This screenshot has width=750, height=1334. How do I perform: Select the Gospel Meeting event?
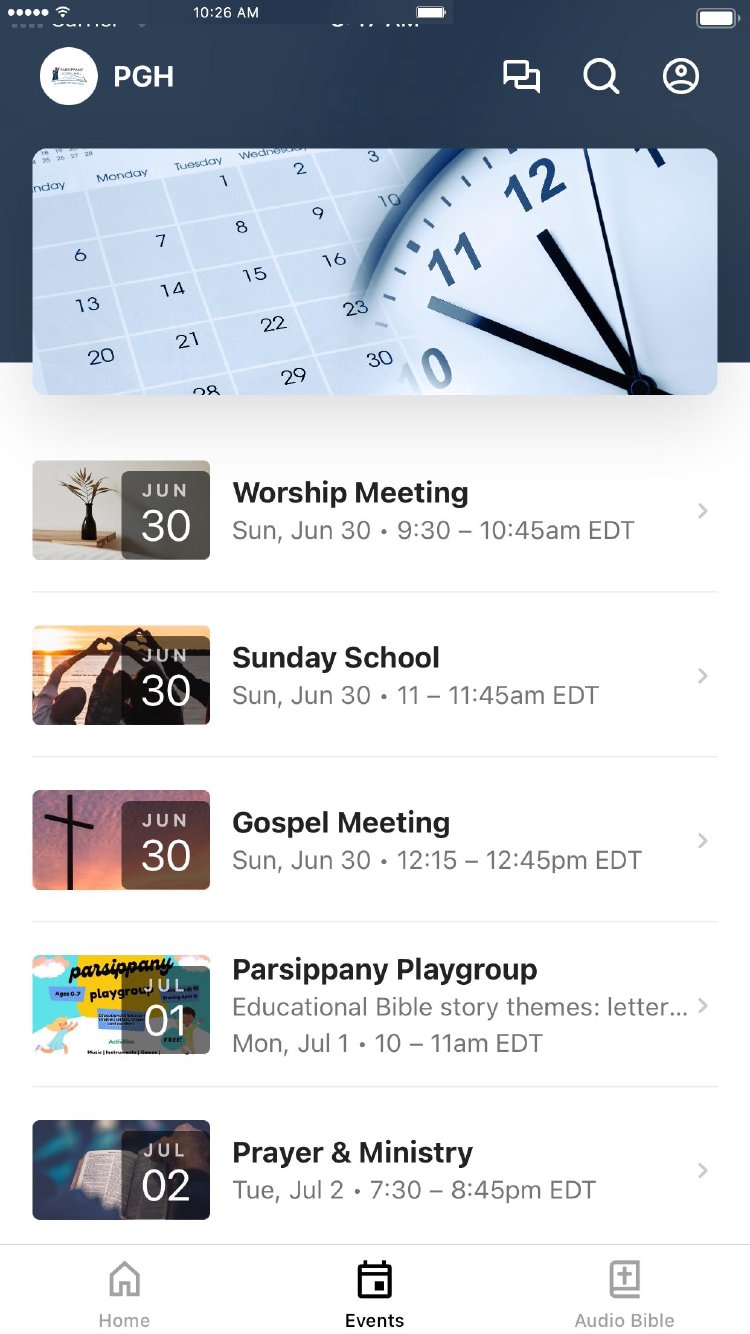[374, 840]
